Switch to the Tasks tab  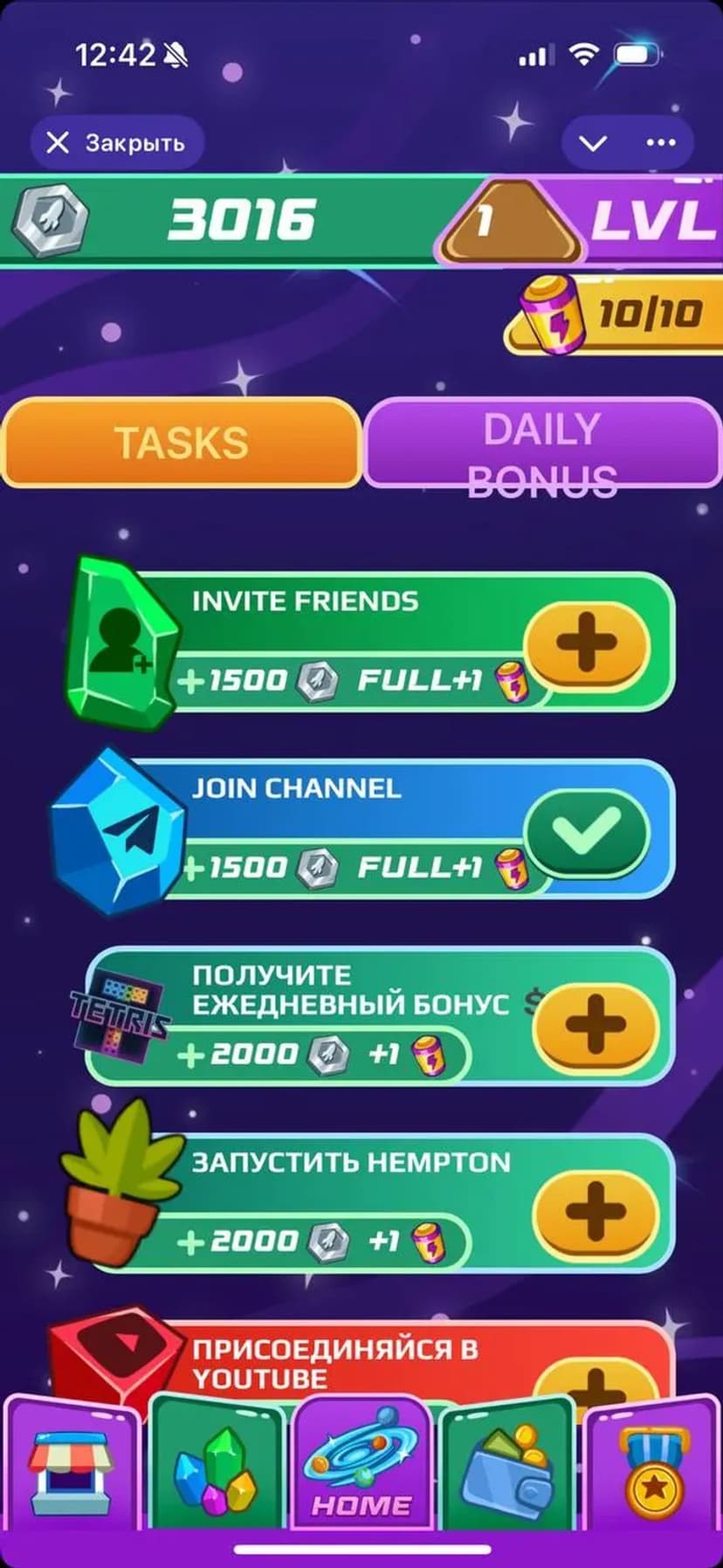tap(182, 442)
